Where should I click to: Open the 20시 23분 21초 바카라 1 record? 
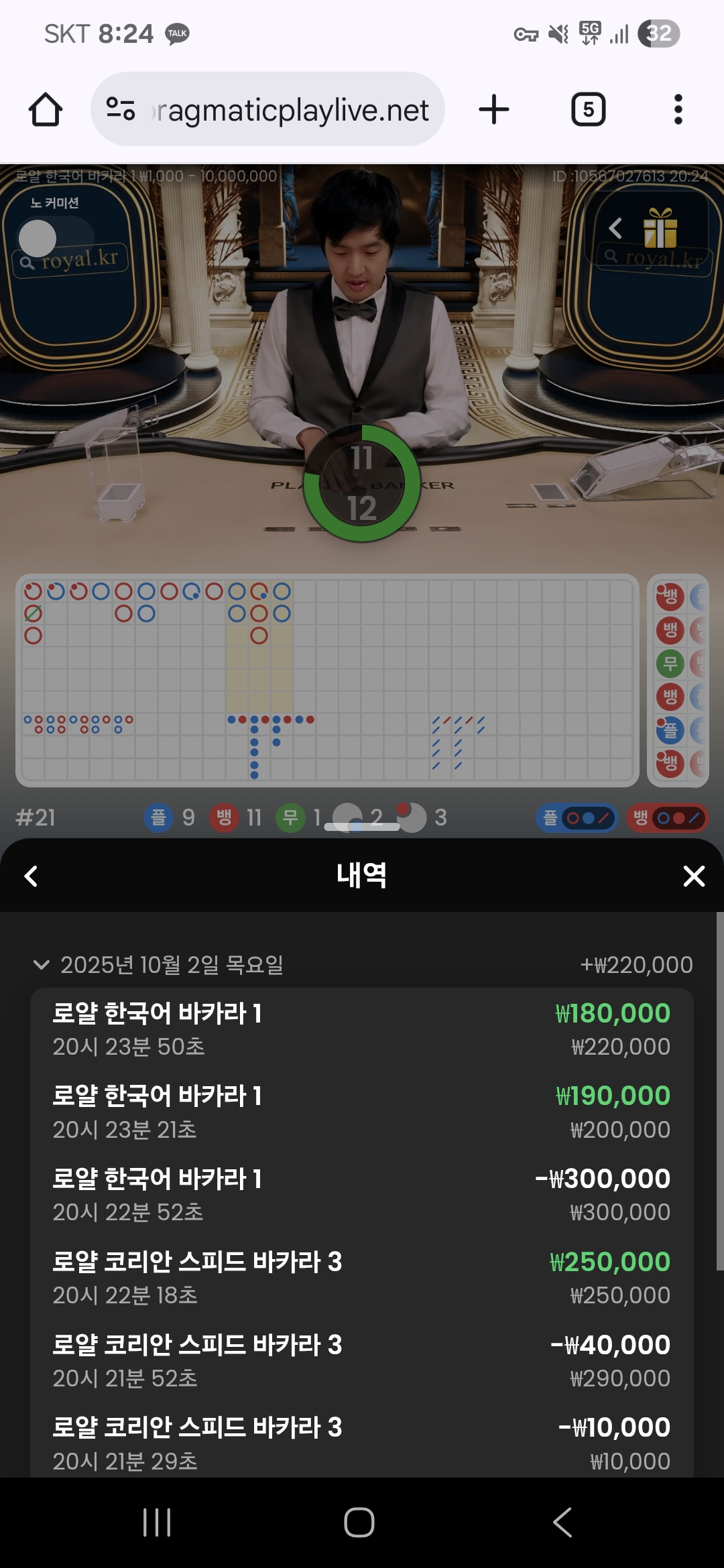pyautogui.click(x=362, y=1112)
